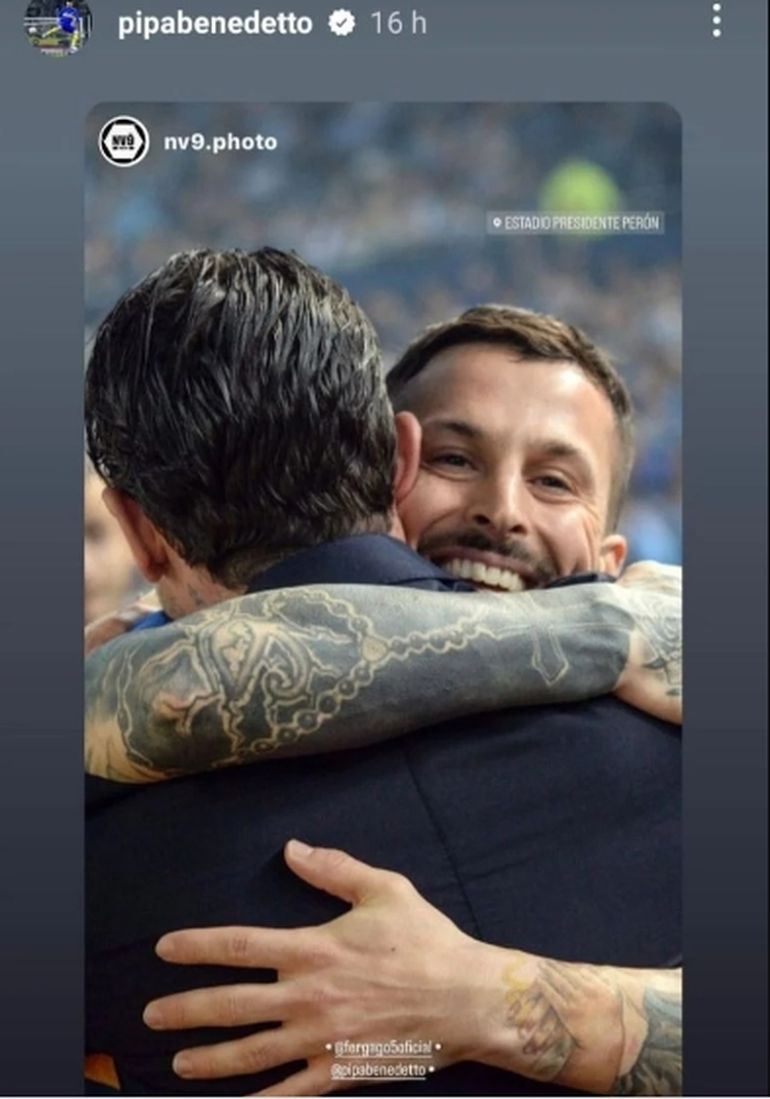This screenshot has height=1099, width=770.
Task: Tap the pipabenedetto username
Action: pos(215,24)
